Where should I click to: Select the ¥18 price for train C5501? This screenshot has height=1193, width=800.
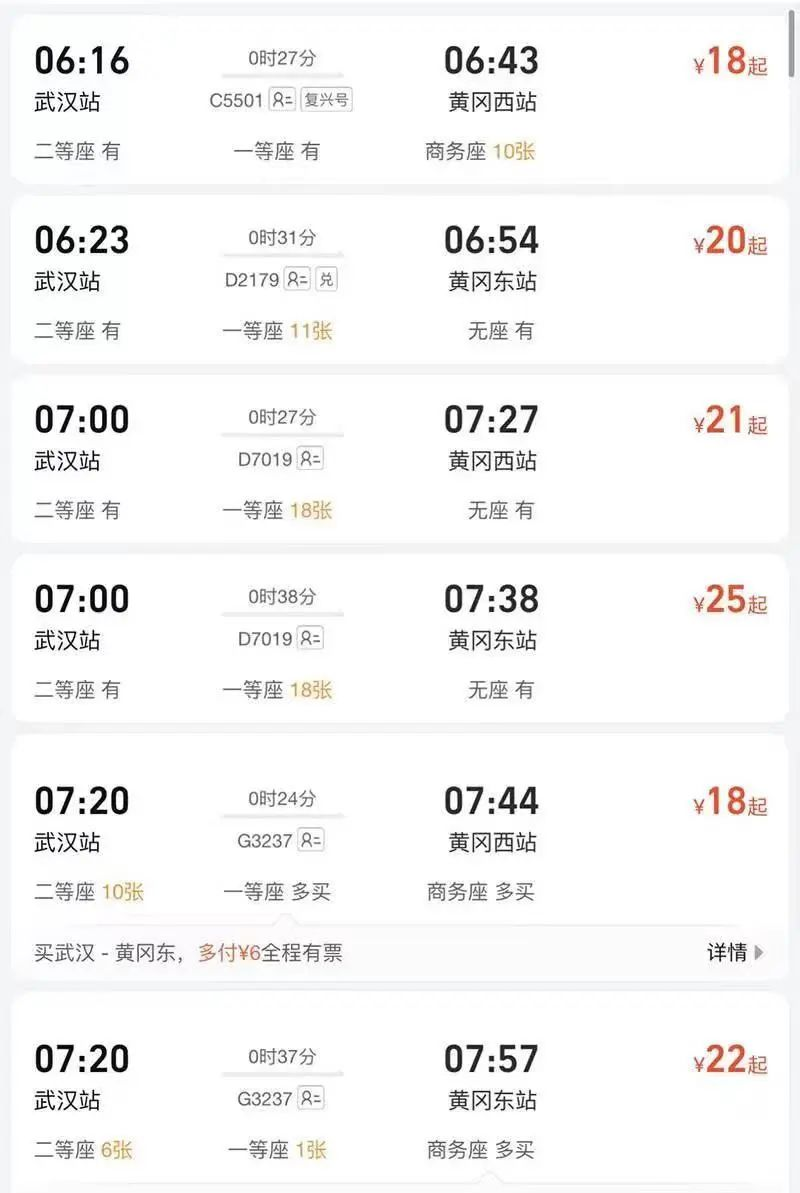(x=728, y=62)
